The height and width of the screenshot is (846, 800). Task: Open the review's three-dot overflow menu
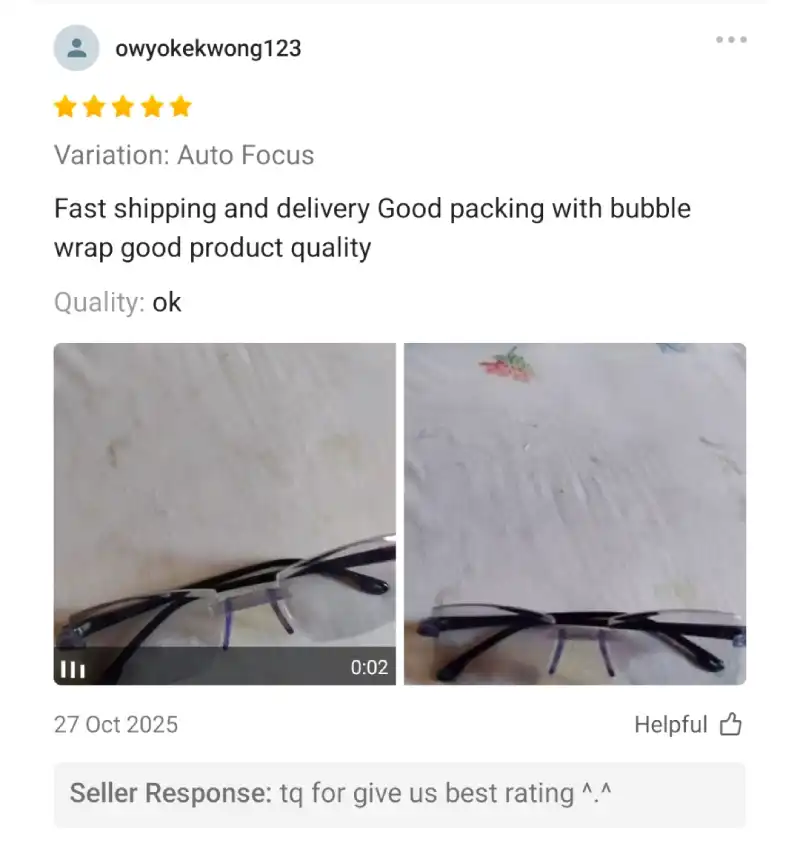(731, 40)
